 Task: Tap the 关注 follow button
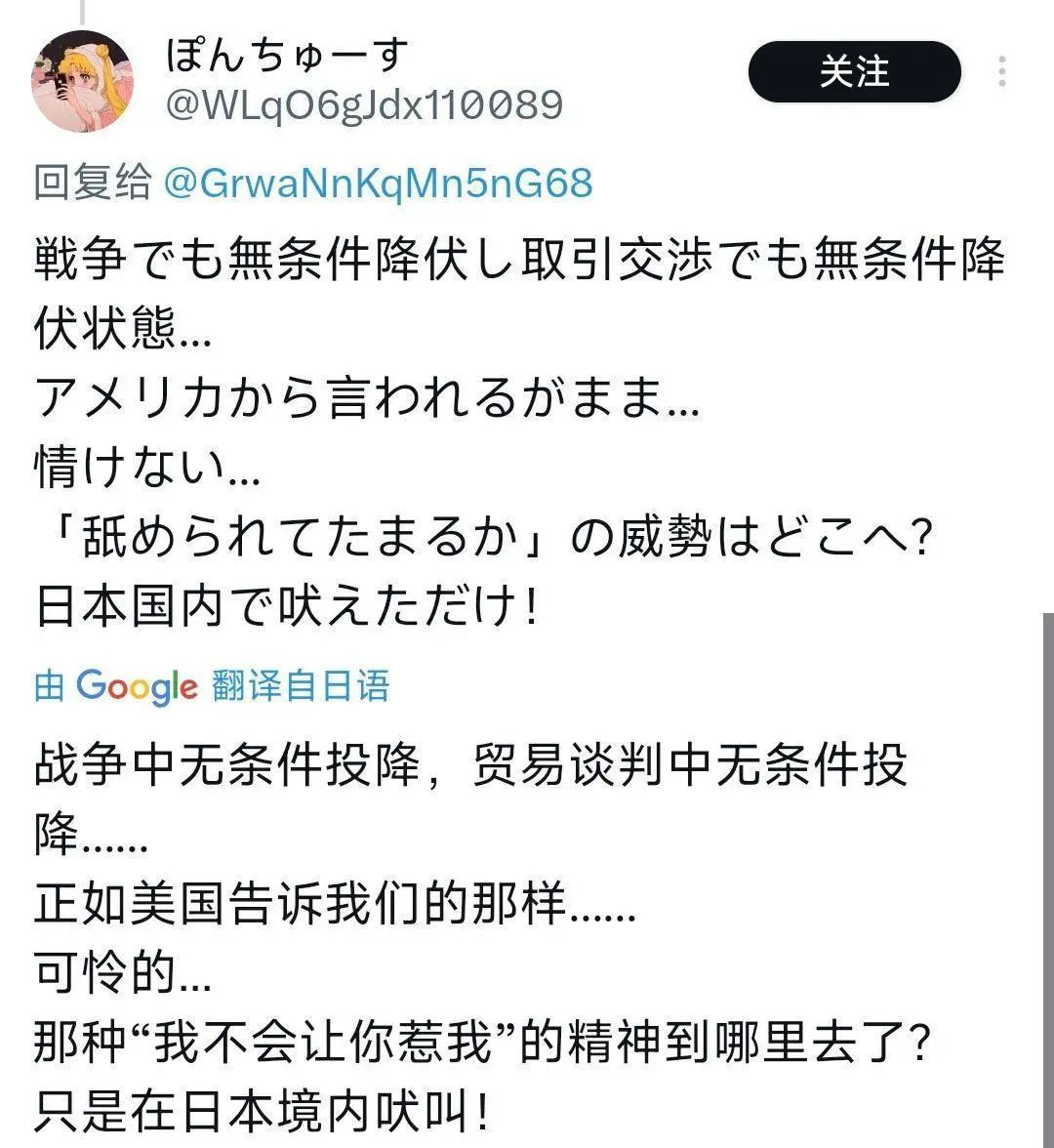[x=854, y=72]
